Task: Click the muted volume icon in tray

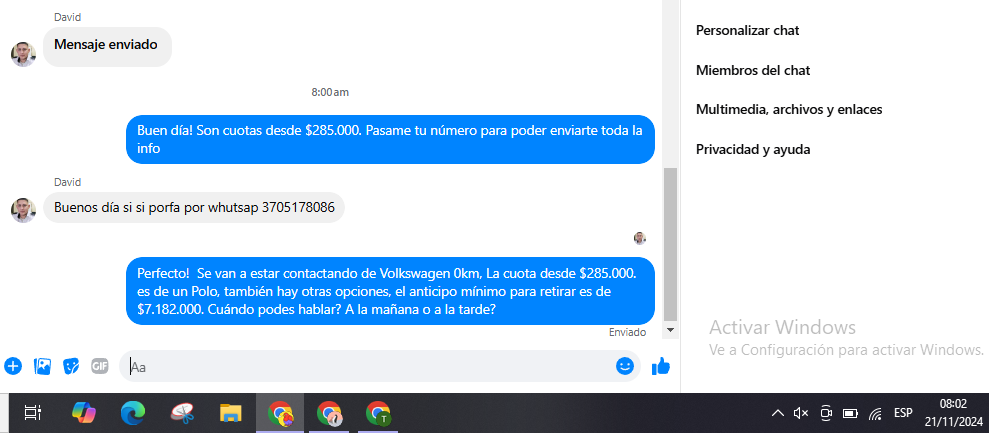Action: coord(801,413)
